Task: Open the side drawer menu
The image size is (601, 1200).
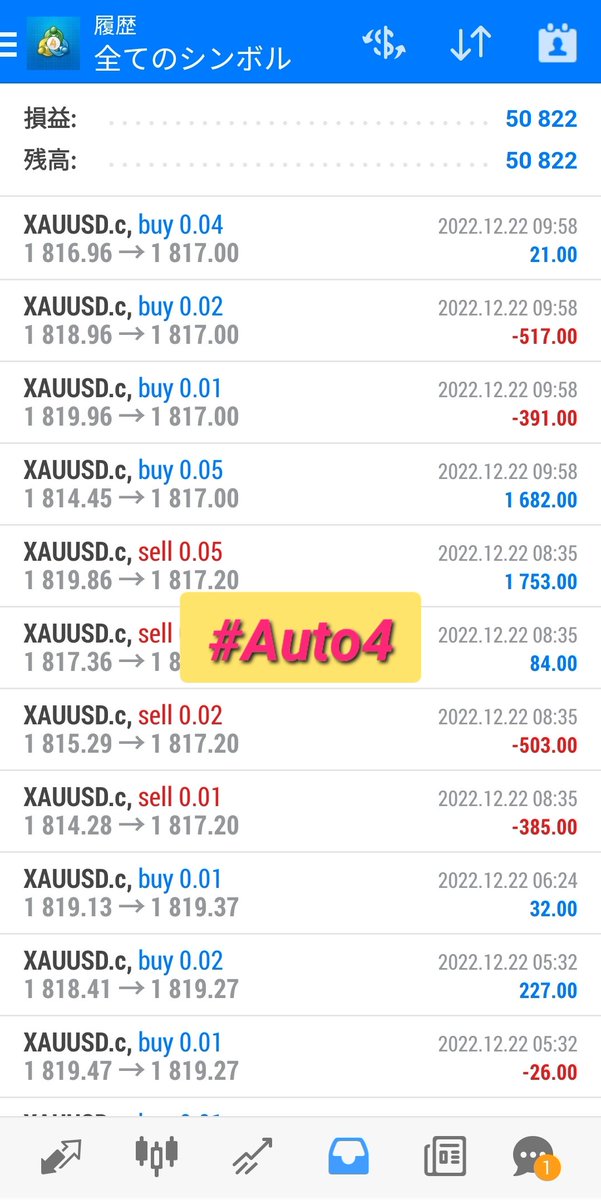Action: pyautogui.click(x=10, y=44)
